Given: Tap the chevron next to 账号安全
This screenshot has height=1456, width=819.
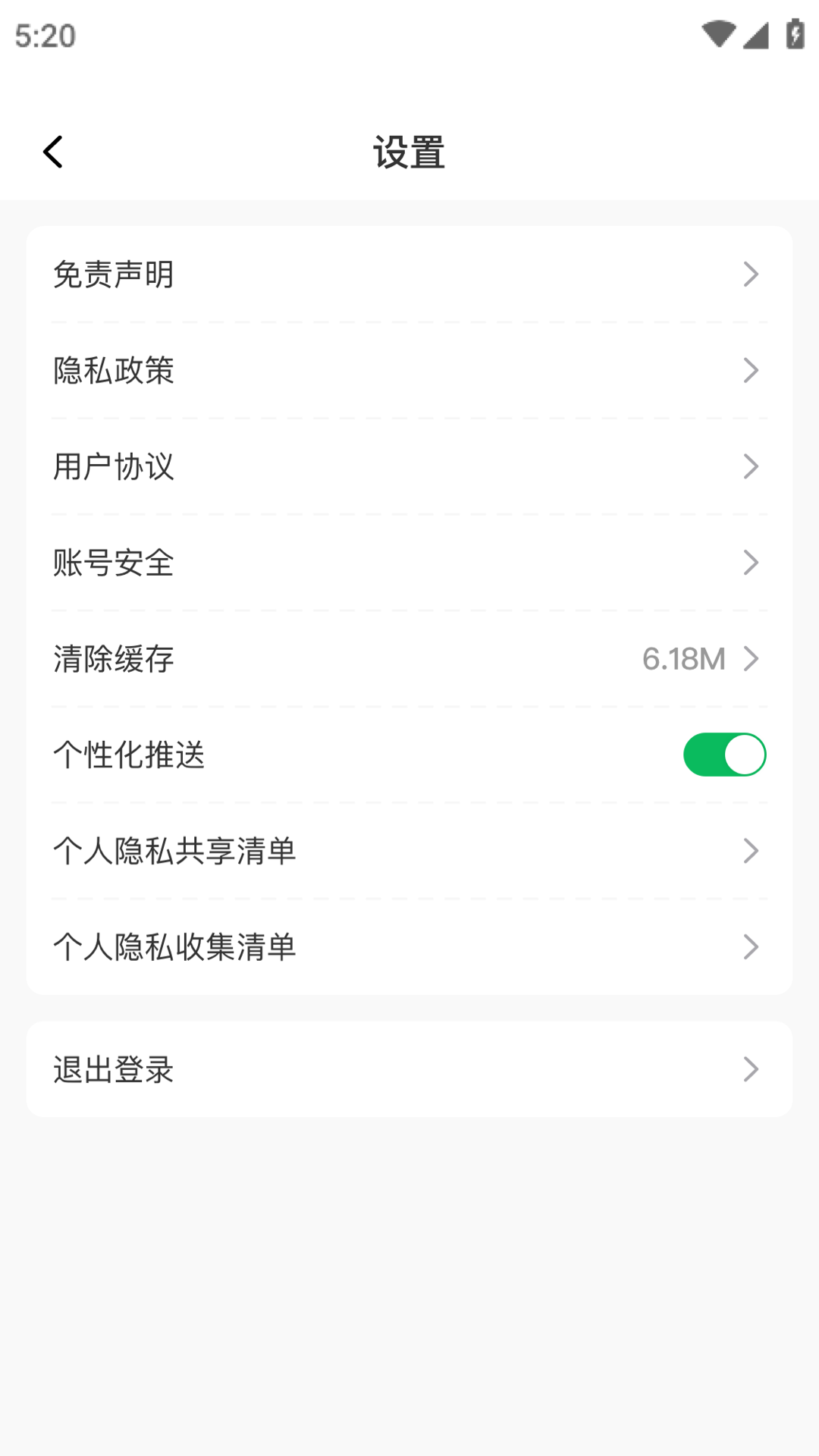Looking at the screenshot, I should [x=751, y=562].
